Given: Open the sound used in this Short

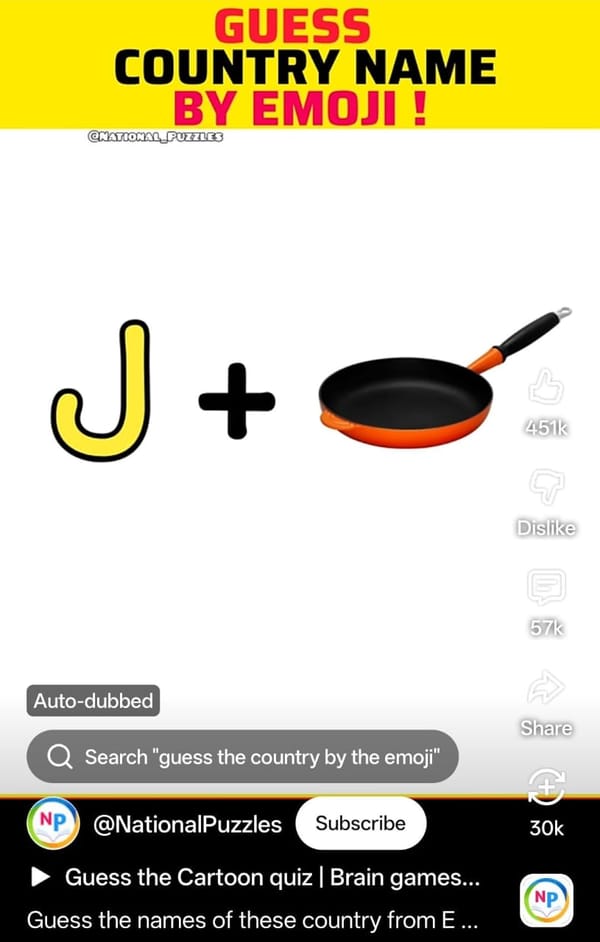Looking at the screenshot, I should pos(546,898).
